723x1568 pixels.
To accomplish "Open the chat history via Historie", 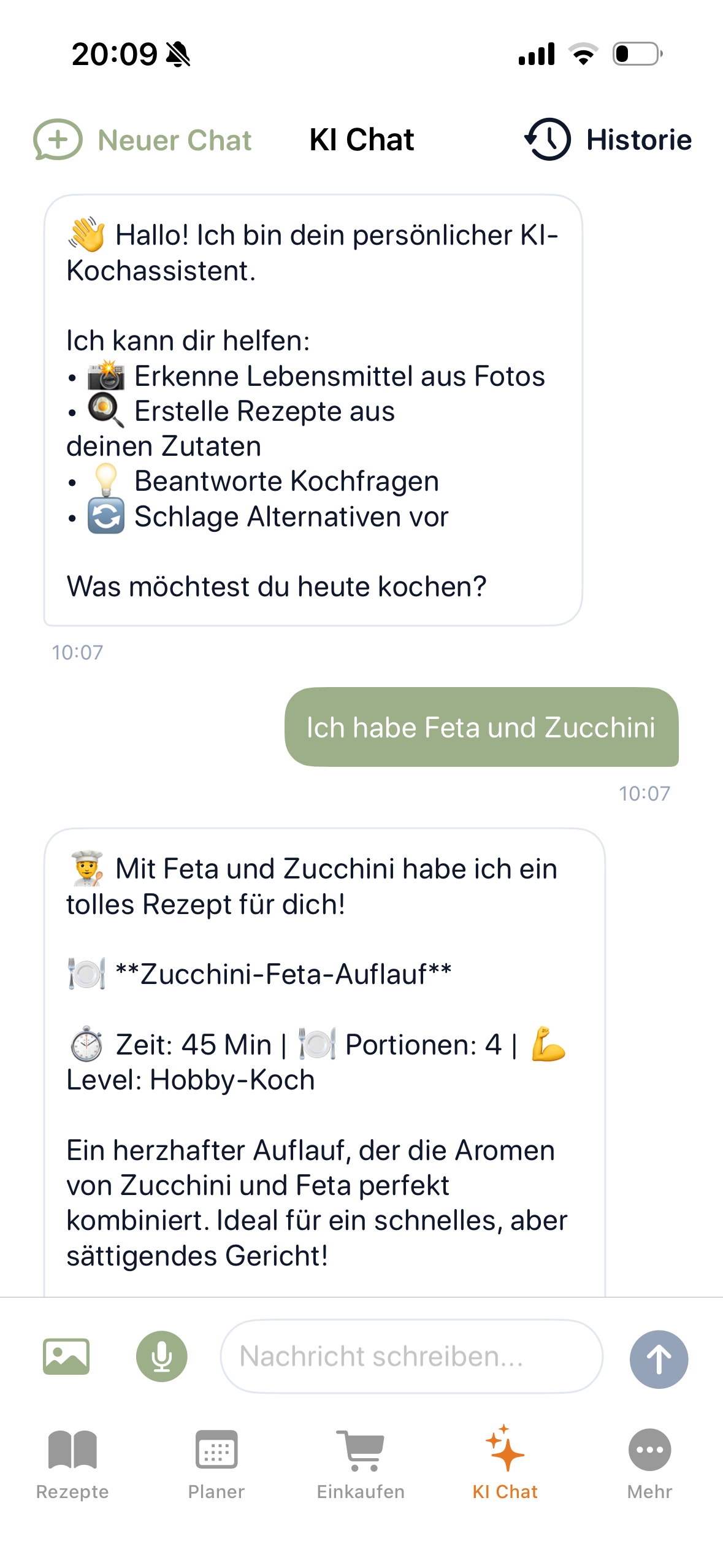I will click(607, 139).
